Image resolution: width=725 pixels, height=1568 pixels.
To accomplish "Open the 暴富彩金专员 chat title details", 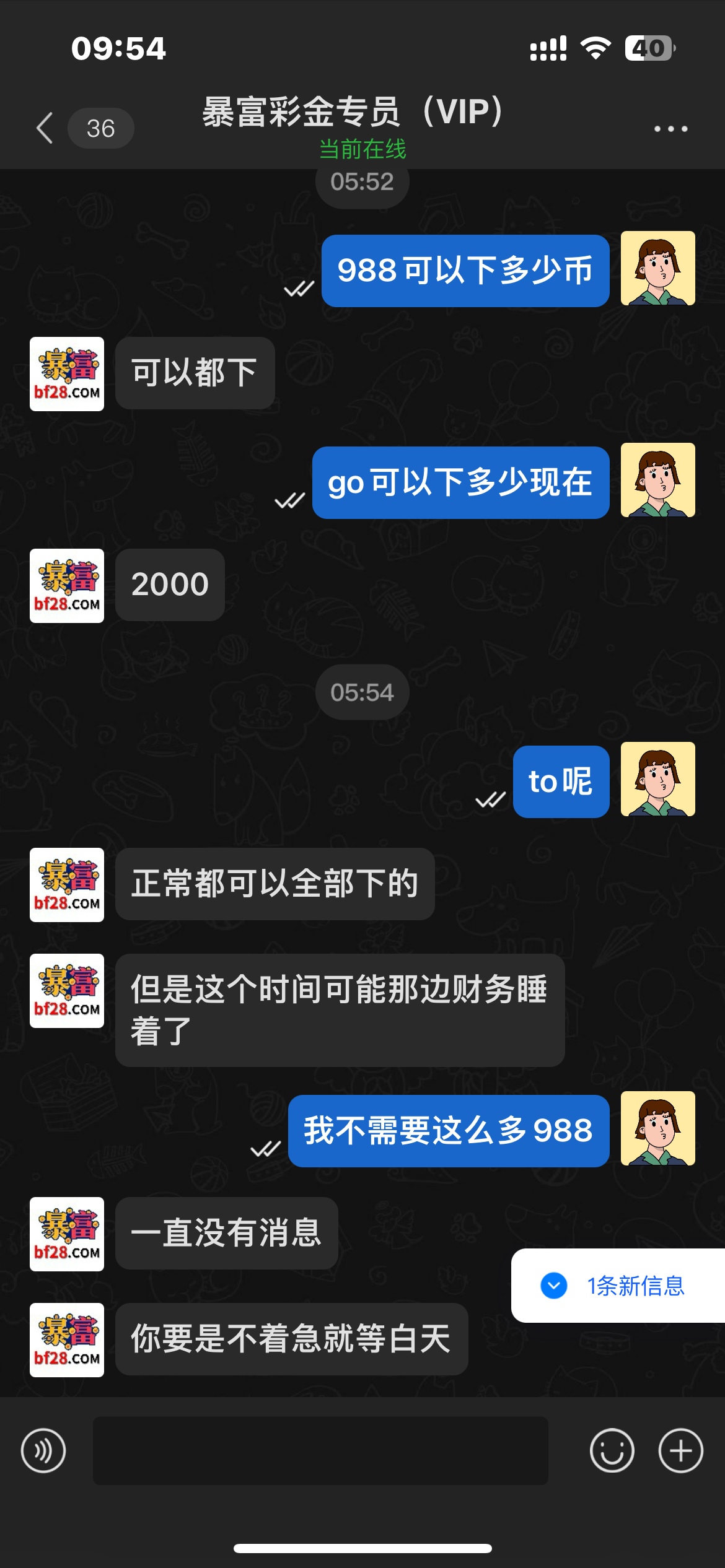I will pos(353,113).
